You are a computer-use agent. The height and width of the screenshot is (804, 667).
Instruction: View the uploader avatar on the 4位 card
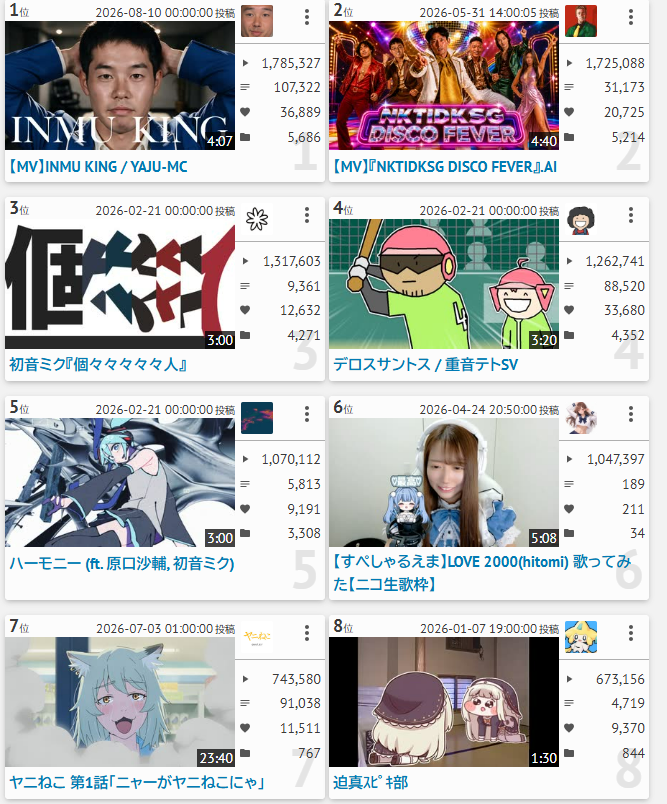581,220
